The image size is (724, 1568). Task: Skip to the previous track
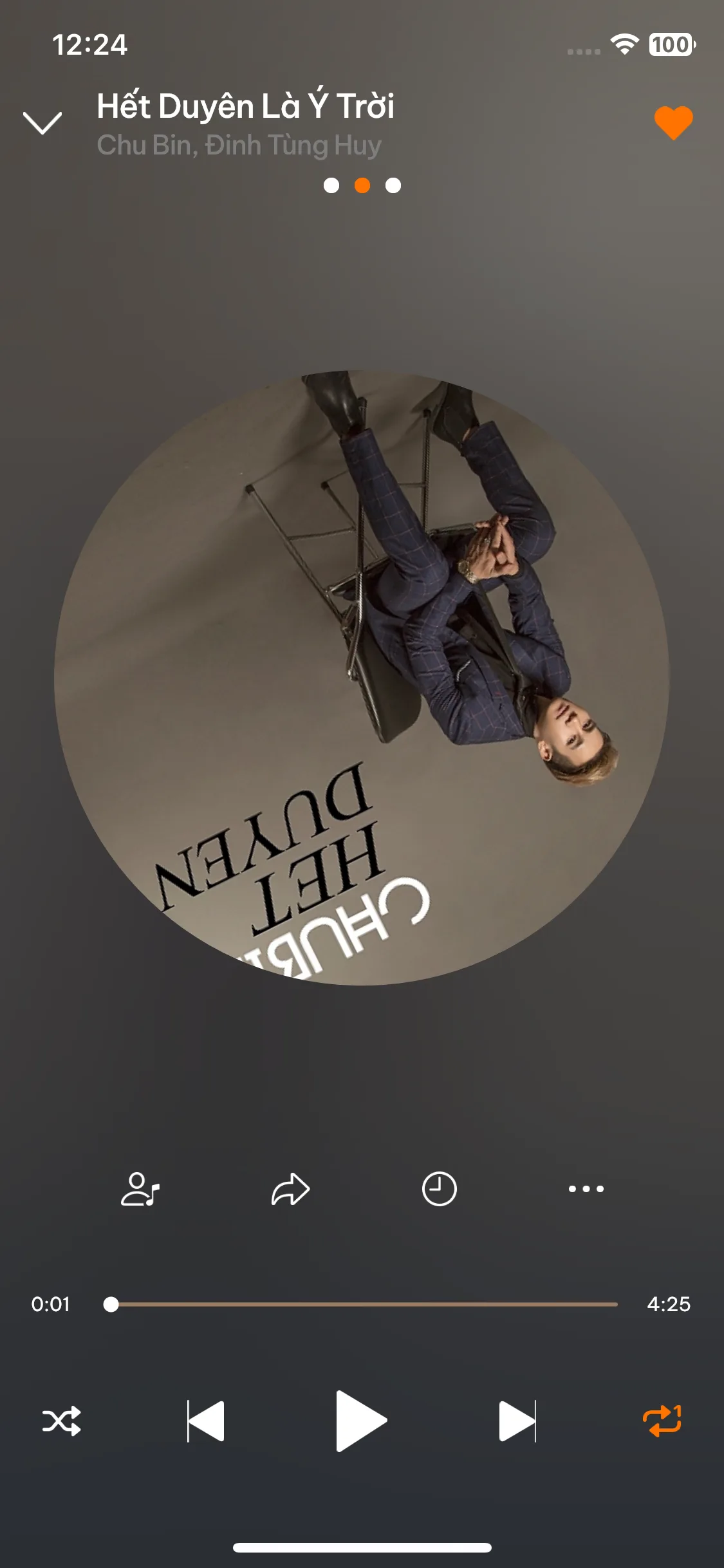click(206, 1421)
